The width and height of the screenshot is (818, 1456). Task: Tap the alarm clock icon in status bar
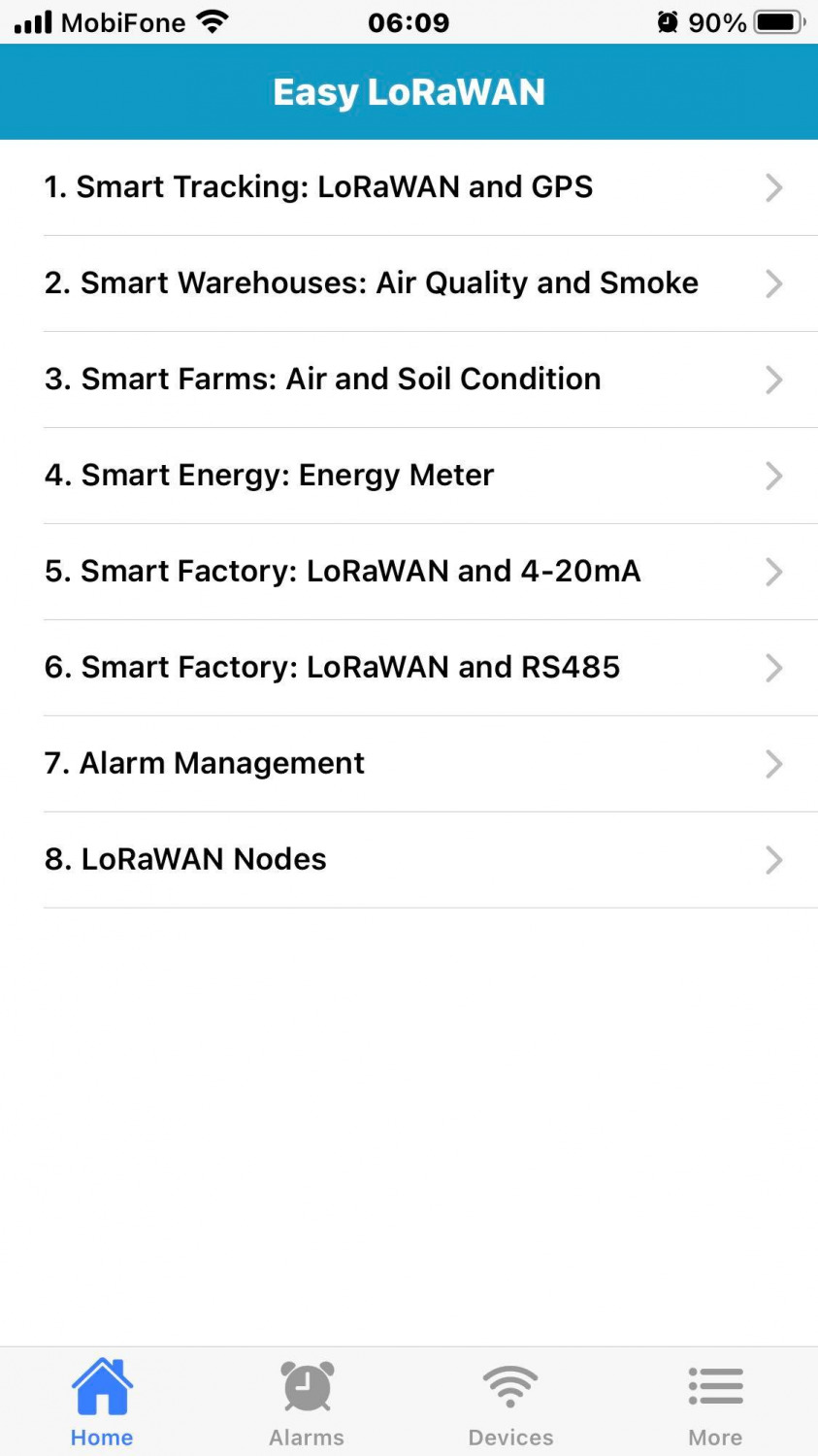point(668,21)
